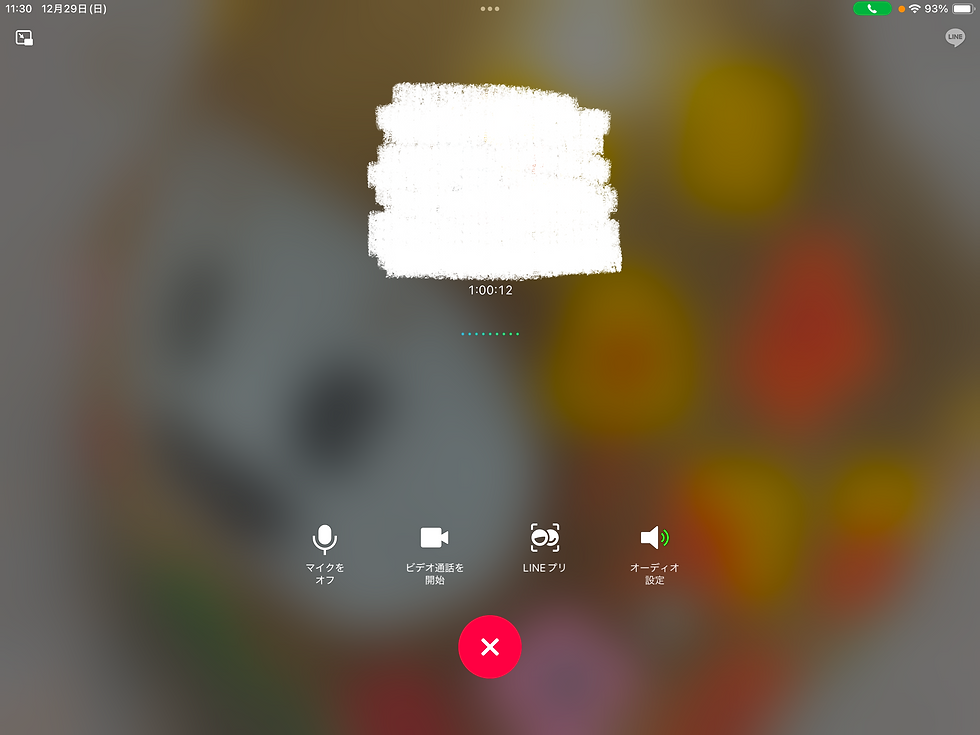
Task: Open the LINE chat bubble icon
Action: tap(955, 38)
